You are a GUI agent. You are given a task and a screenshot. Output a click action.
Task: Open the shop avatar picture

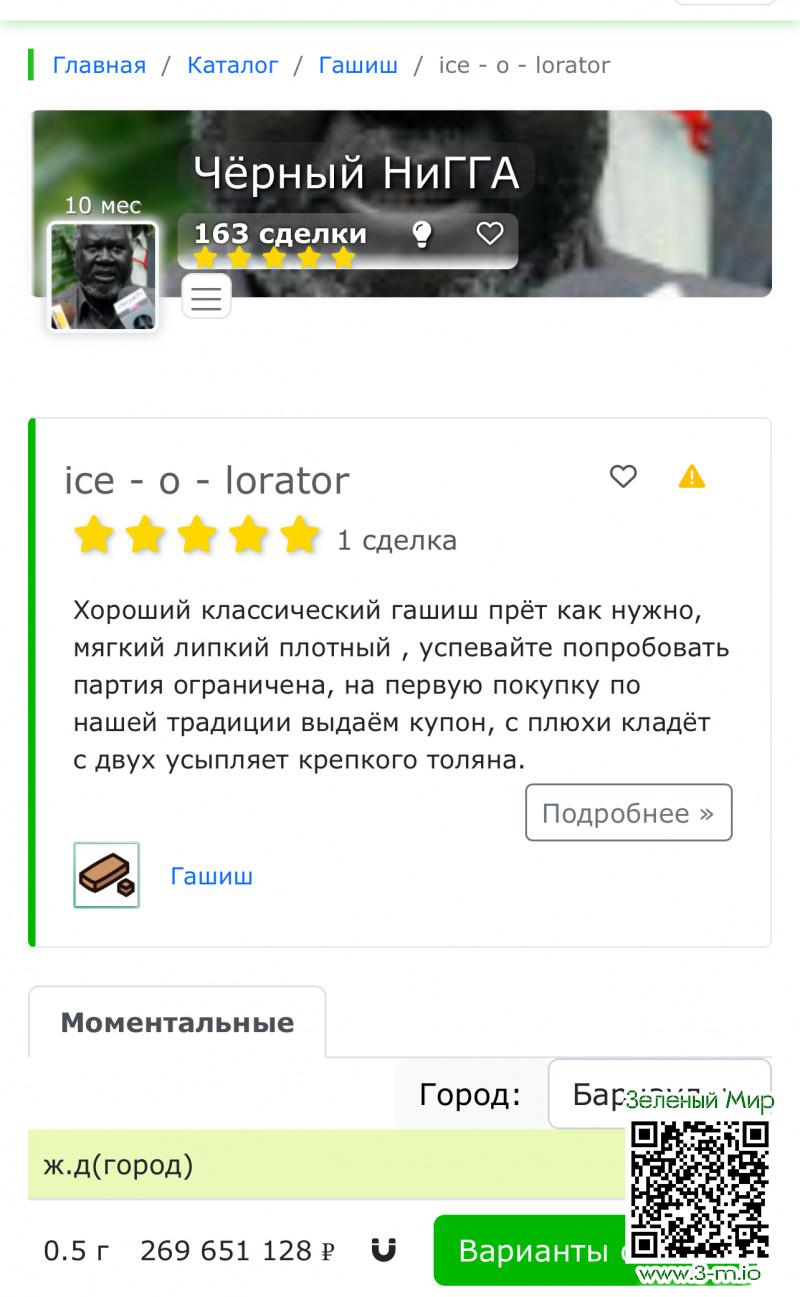pyautogui.click(x=103, y=277)
